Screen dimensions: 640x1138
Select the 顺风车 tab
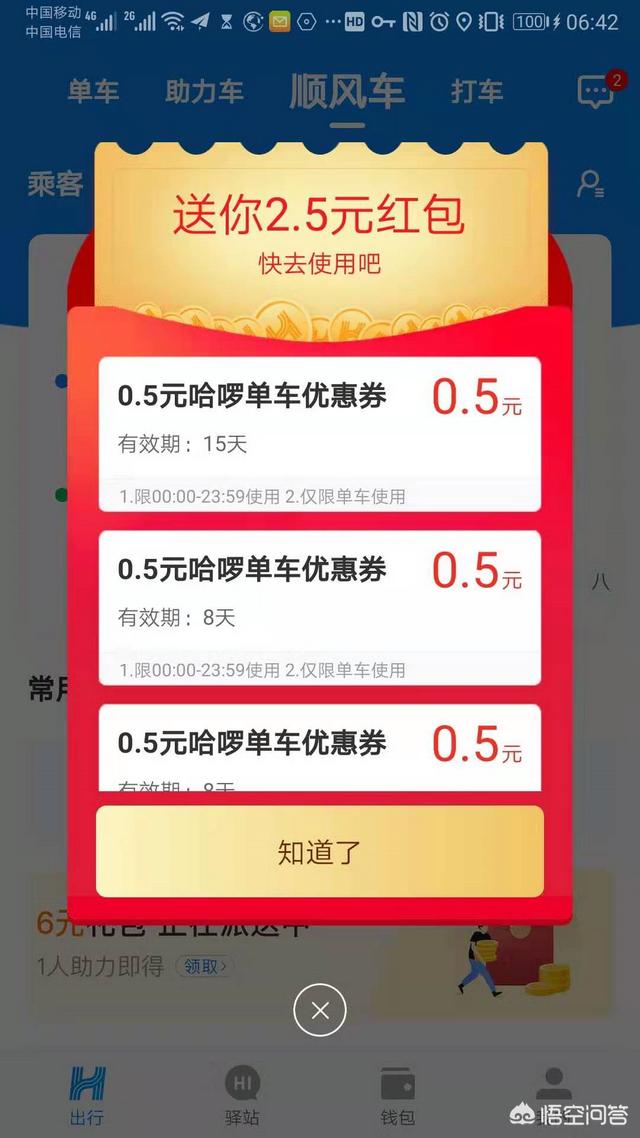pos(347,92)
